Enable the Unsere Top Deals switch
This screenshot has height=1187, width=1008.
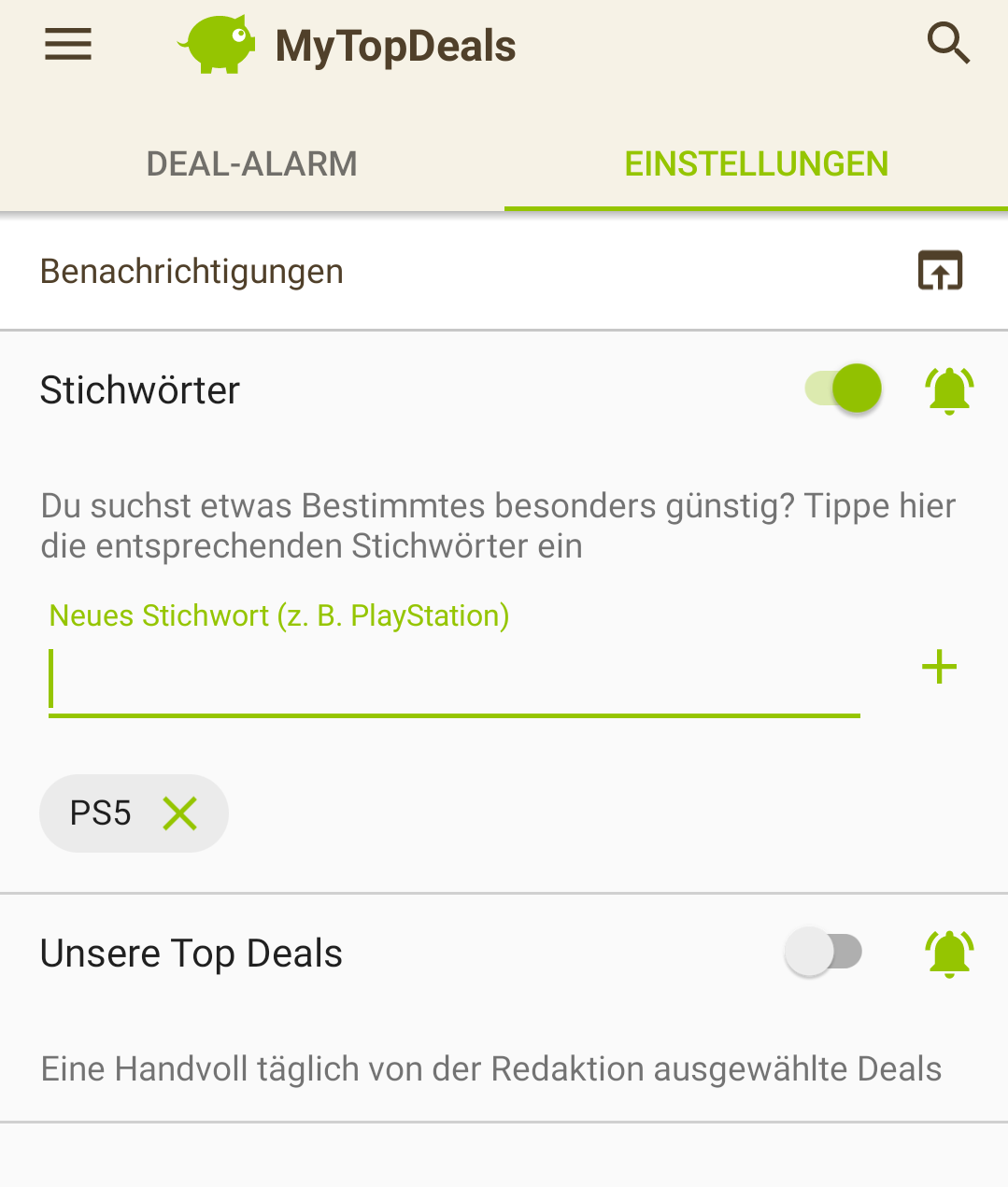tap(824, 953)
